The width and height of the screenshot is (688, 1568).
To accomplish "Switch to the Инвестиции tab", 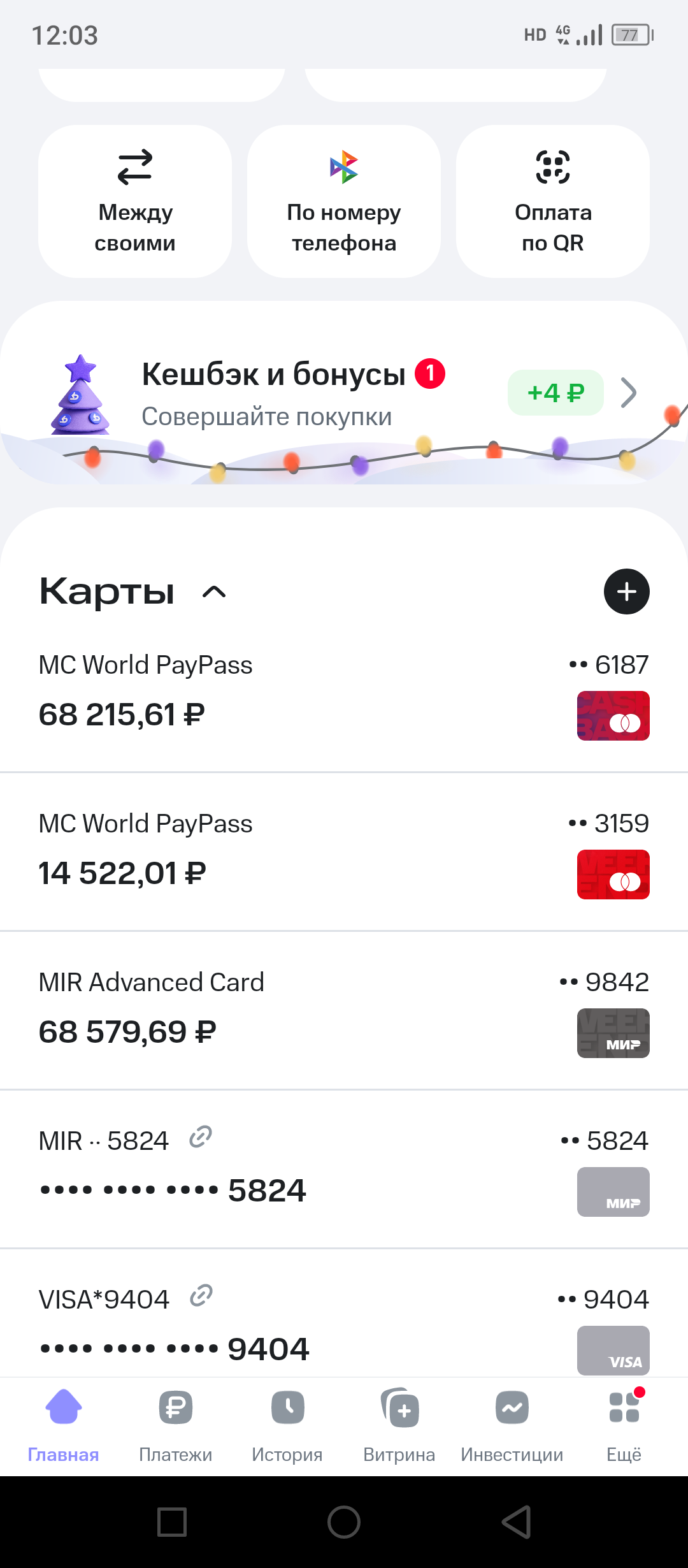I will (512, 1425).
